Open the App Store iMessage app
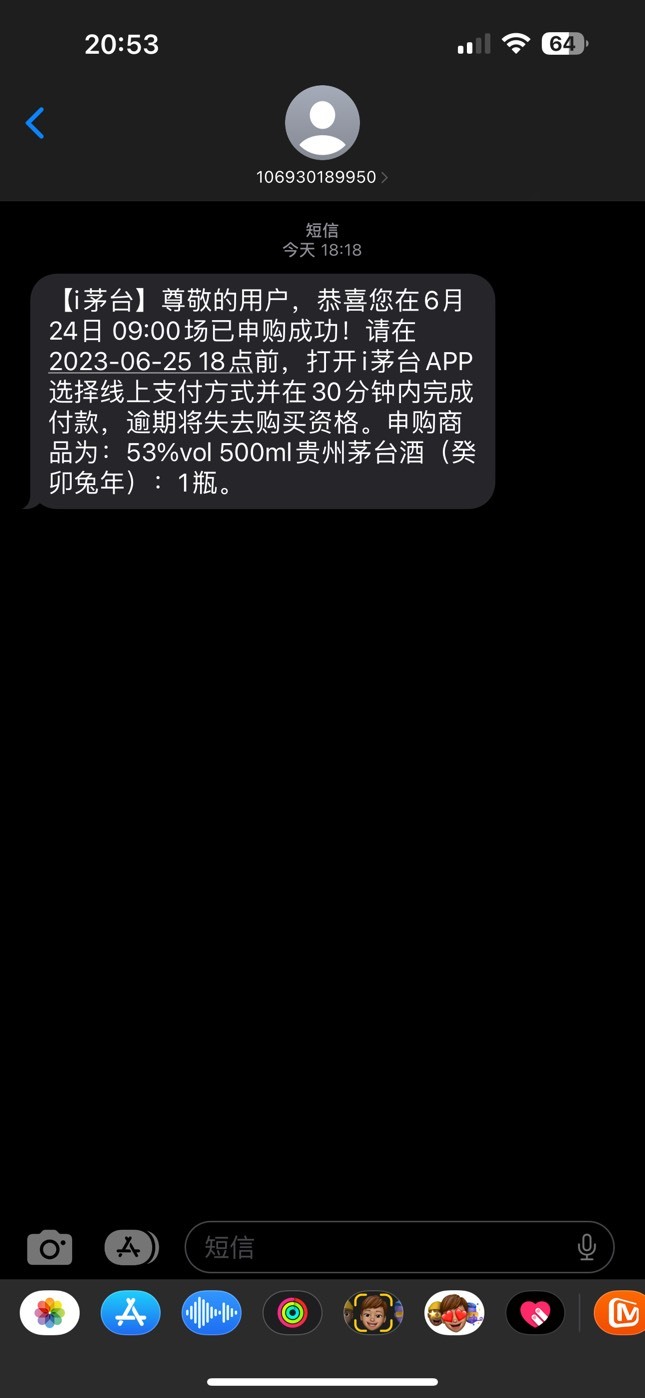645x1398 pixels. 131,1313
